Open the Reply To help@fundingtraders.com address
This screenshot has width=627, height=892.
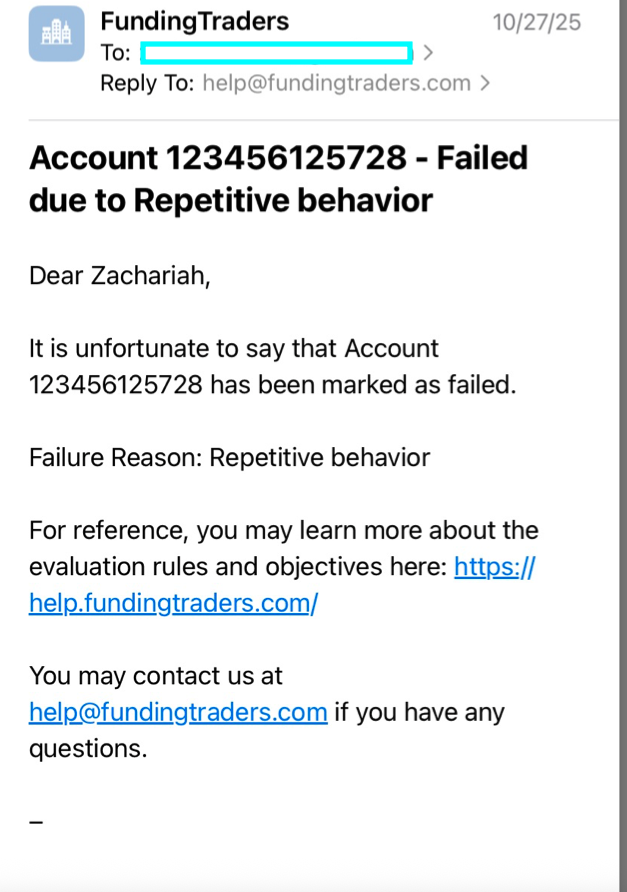point(336,83)
